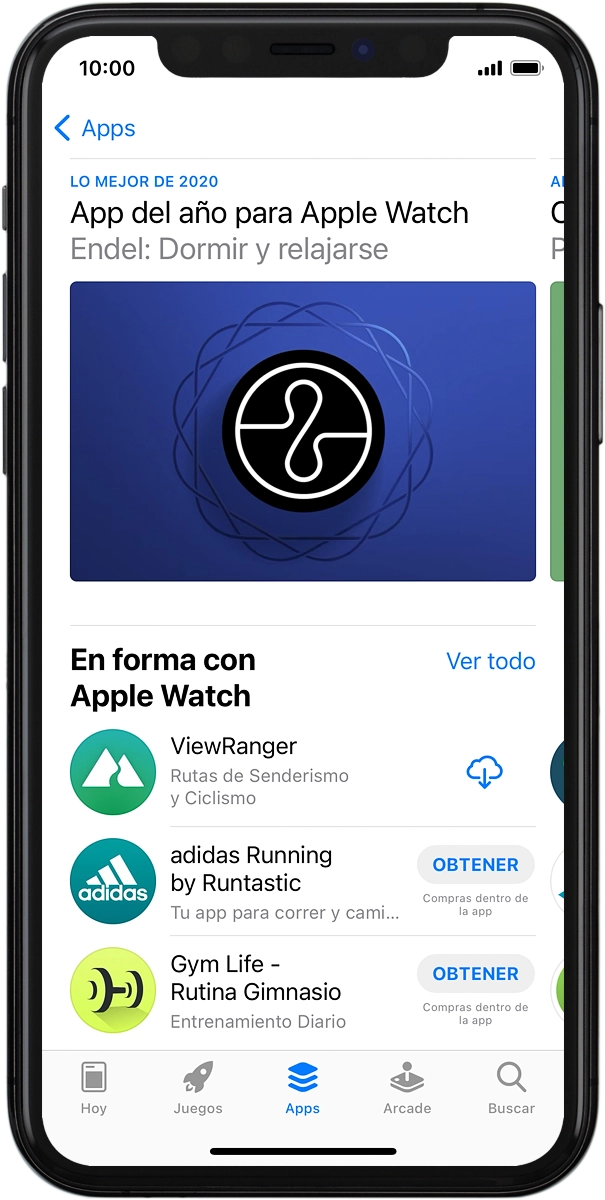Get adidas Running by Runtastic
605x1200 pixels.
pos(475,865)
